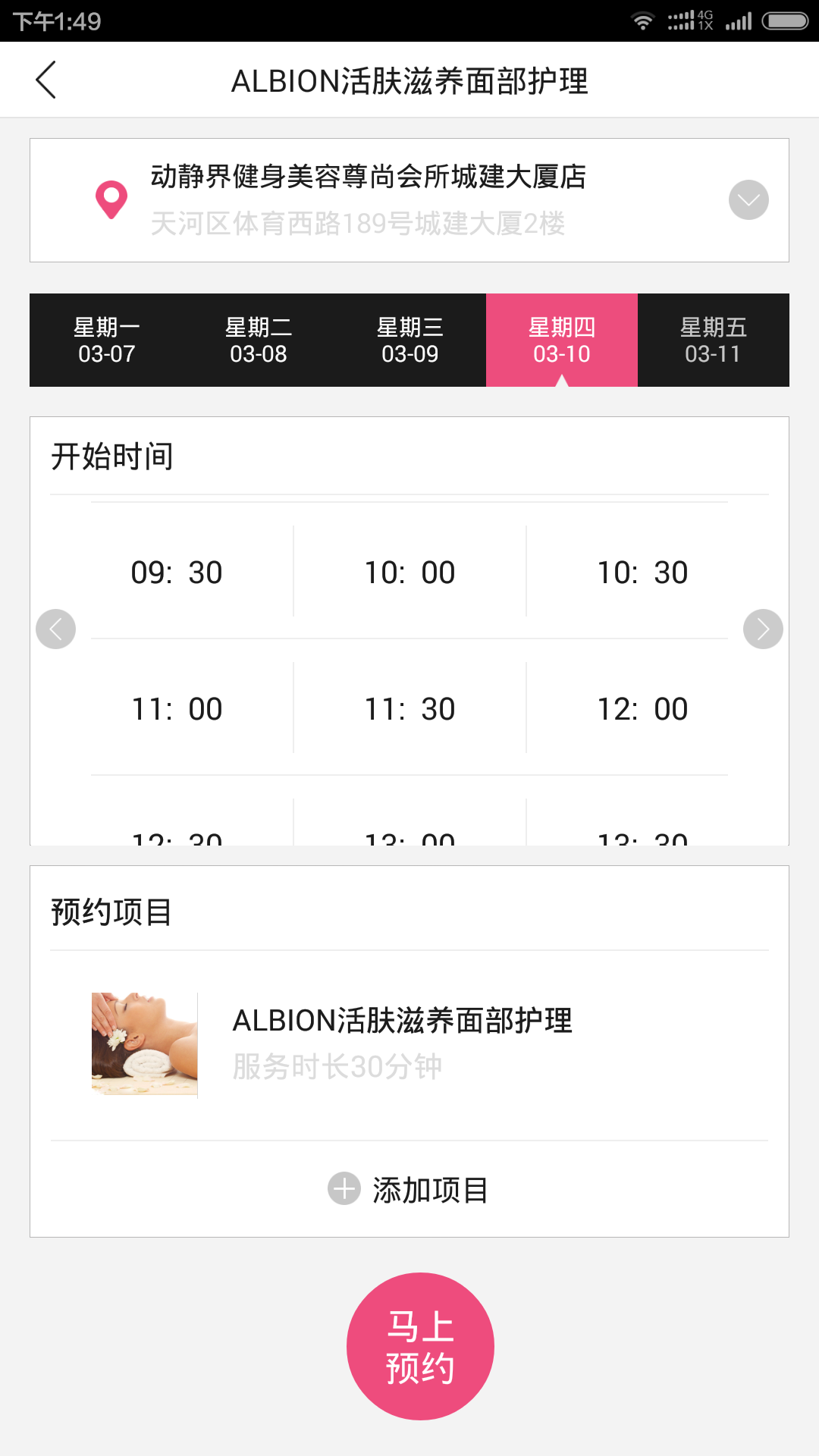The image size is (819, 1456).
Task: Expand the store location dropdown
Action: tap(748, 200)
